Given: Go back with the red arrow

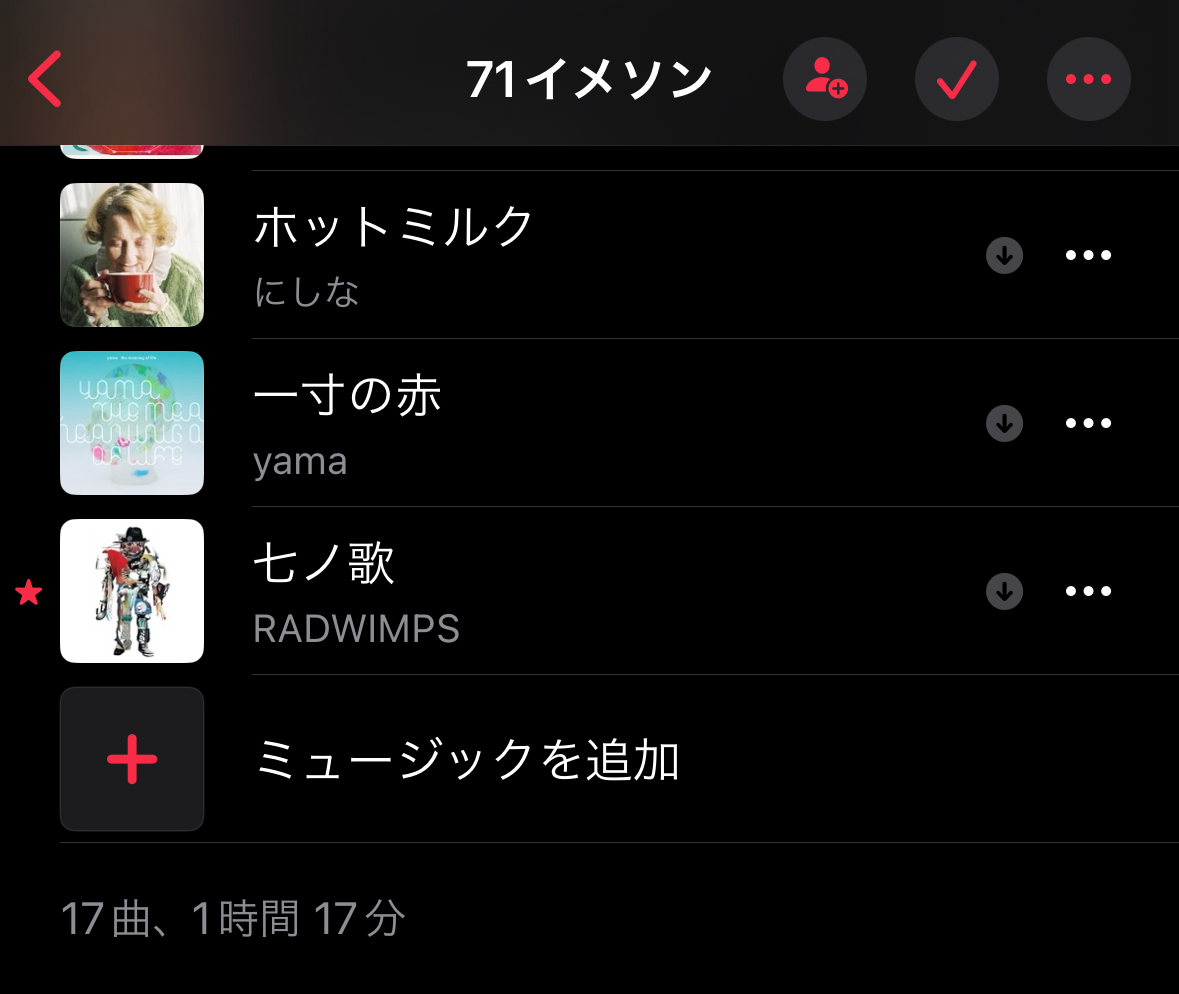Looking at the screenshot, I should (46, 79).
